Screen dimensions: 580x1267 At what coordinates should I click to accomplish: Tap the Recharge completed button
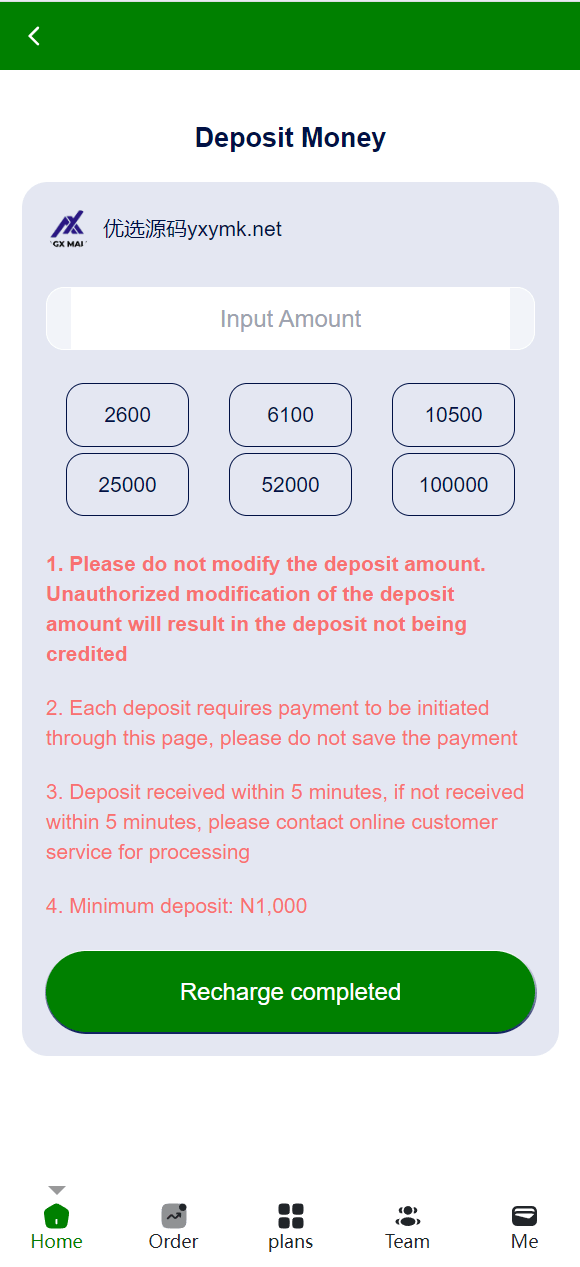[290, 992]
